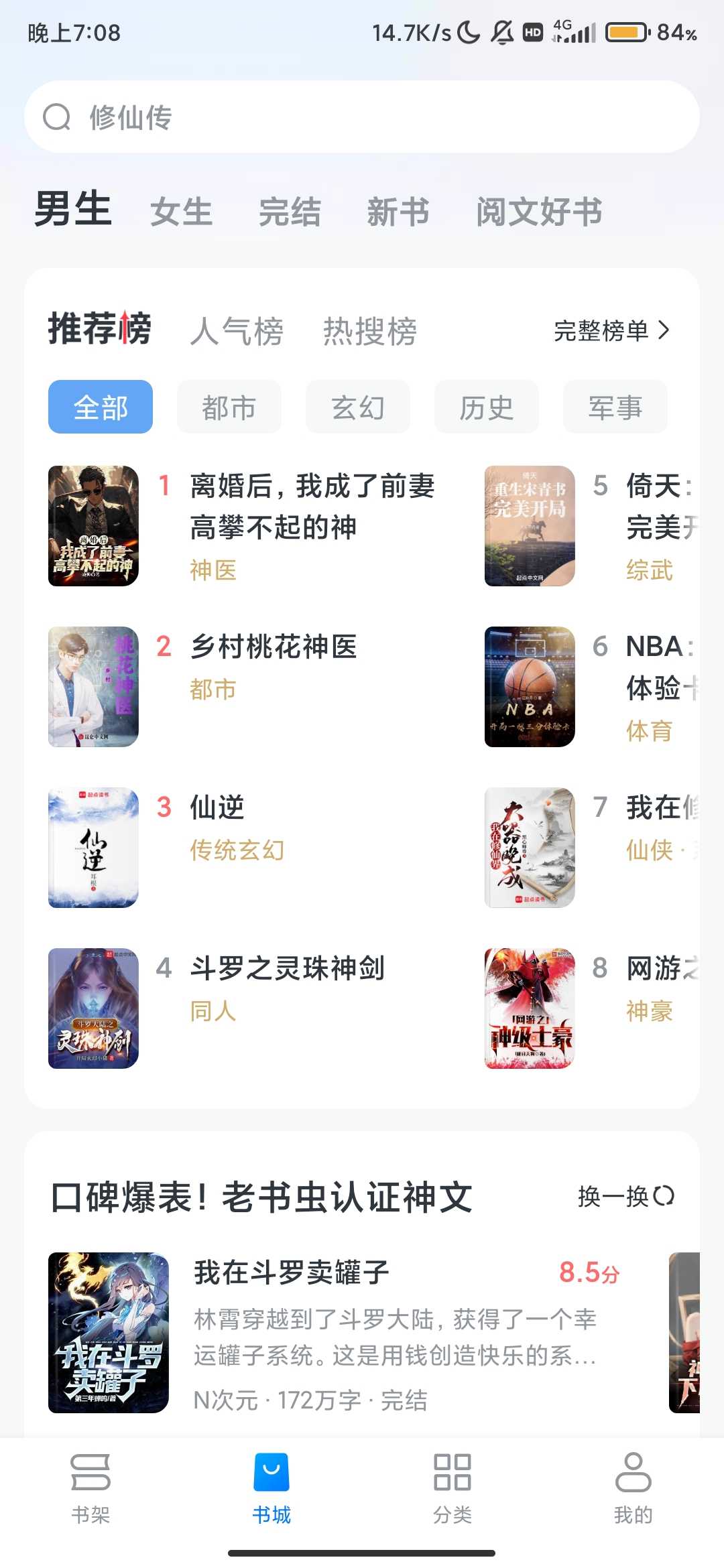
Task: Choose the 历史 filter chip
Action: click(486, 407)
